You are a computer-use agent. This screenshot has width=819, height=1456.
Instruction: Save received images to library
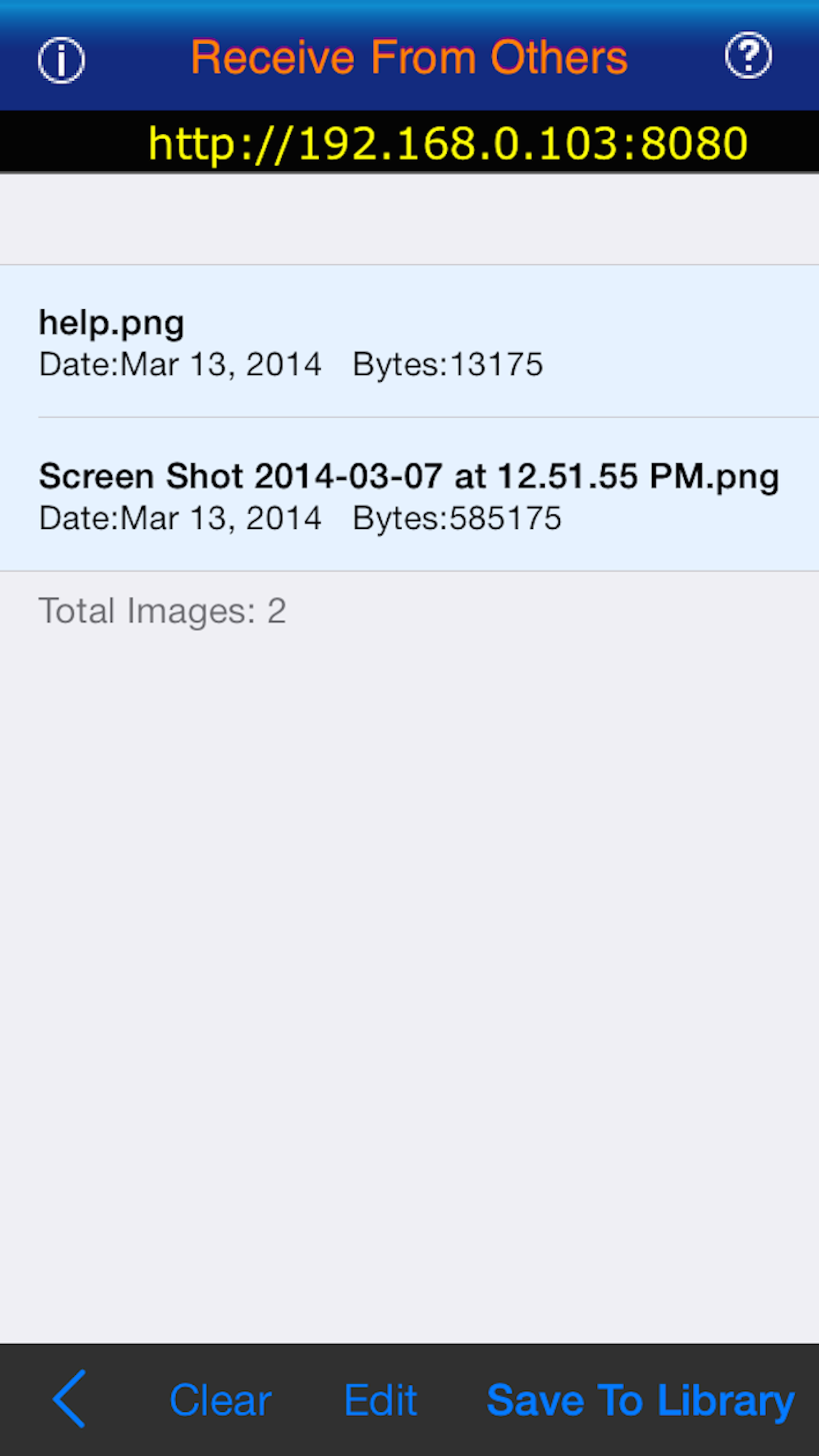[x=640, y=1401]
